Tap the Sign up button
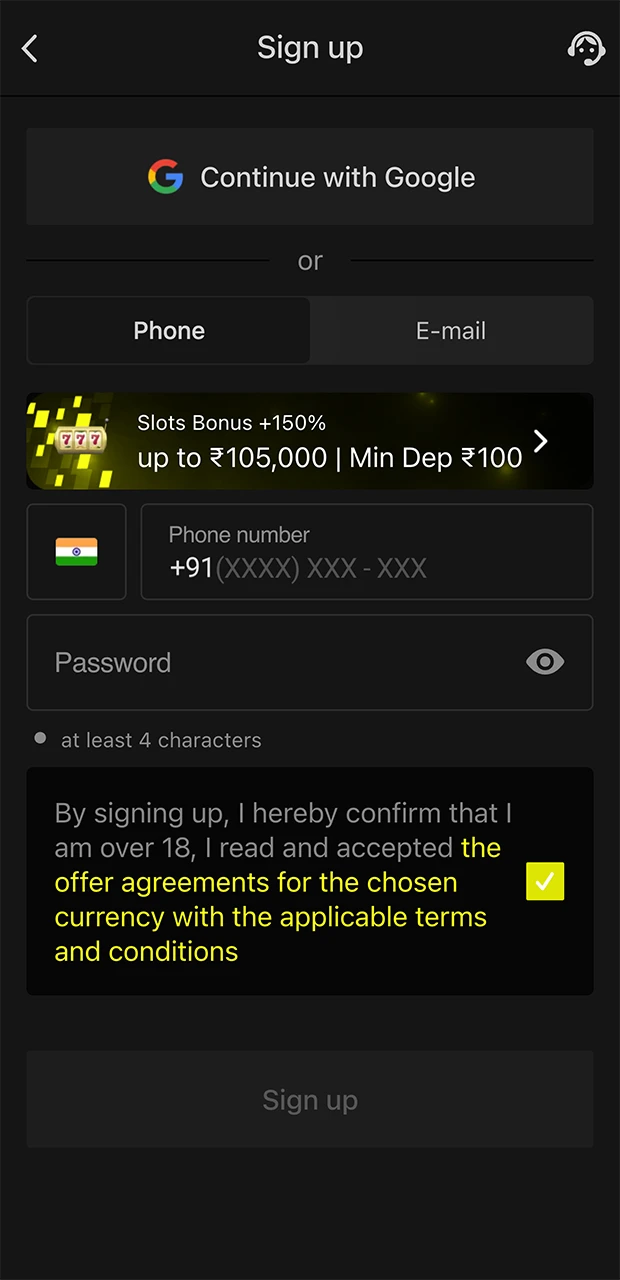 [x=310, y=1100]
